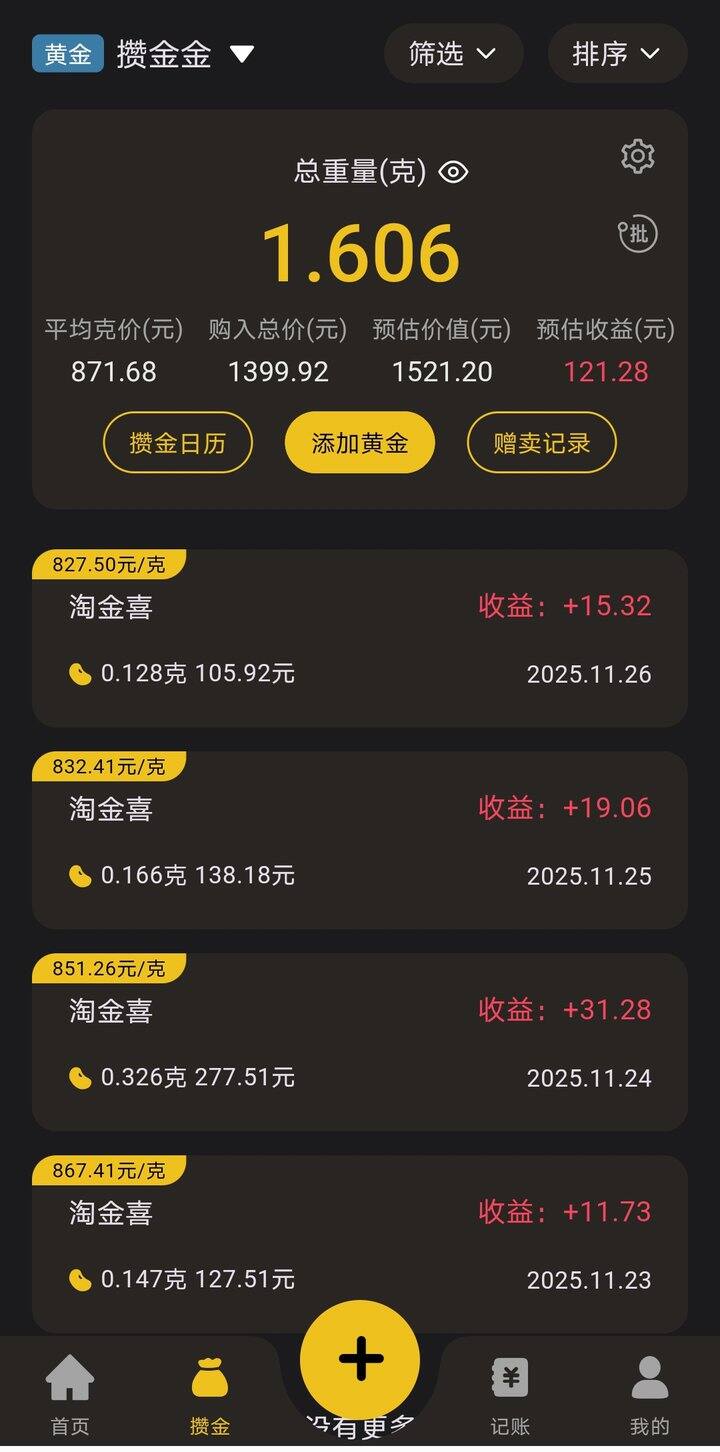This screenshot has width=720, height=1452.
Task: Open the 淘金喜 record dated 2025.11.24
Action: [x=360, y=1044]
